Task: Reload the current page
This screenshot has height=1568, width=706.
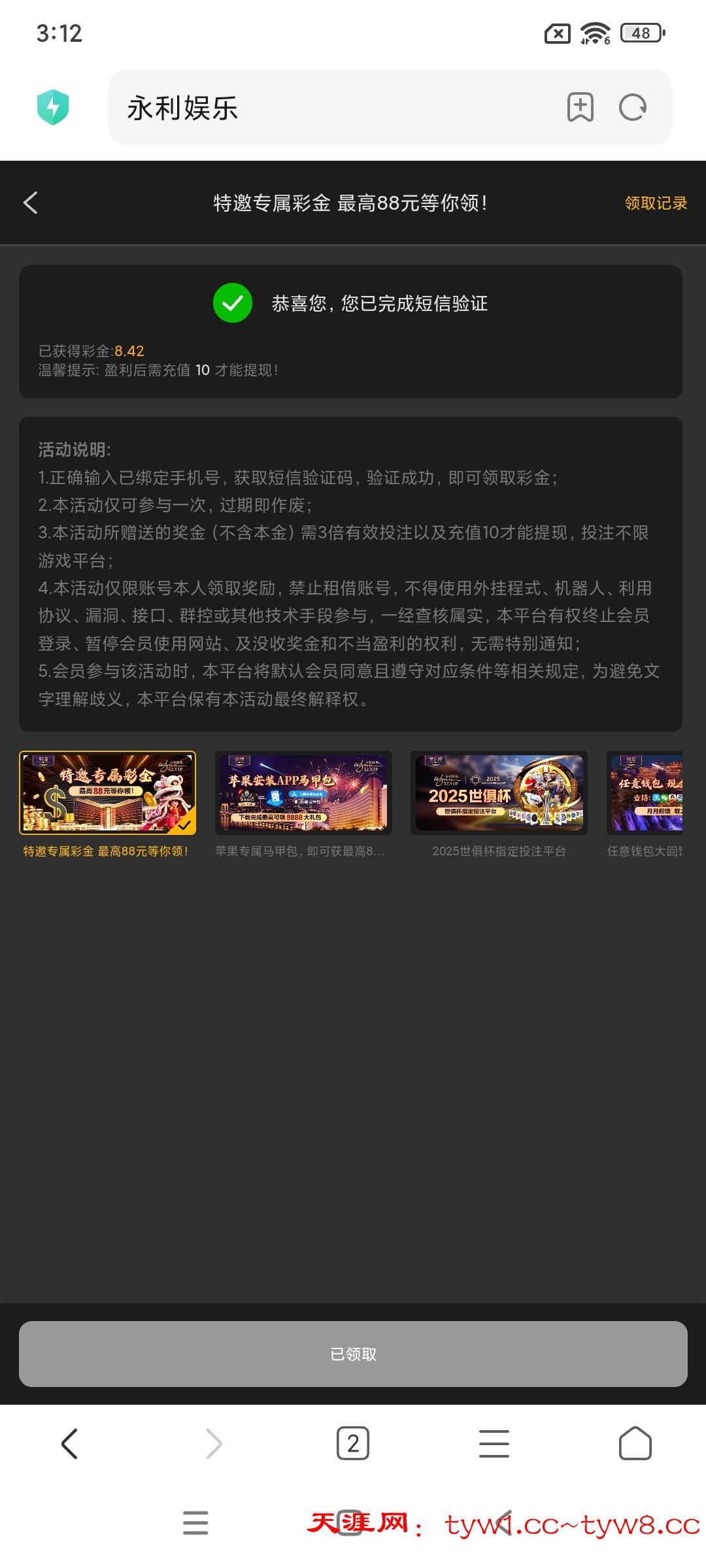Action: [633, 107]
